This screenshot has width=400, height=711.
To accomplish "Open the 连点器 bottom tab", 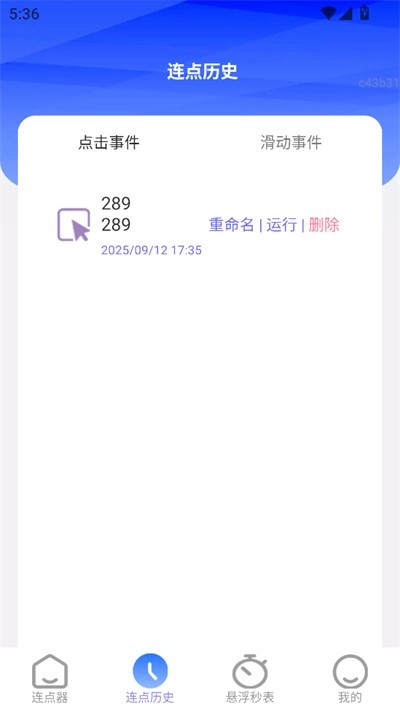I will coord(50,678).
